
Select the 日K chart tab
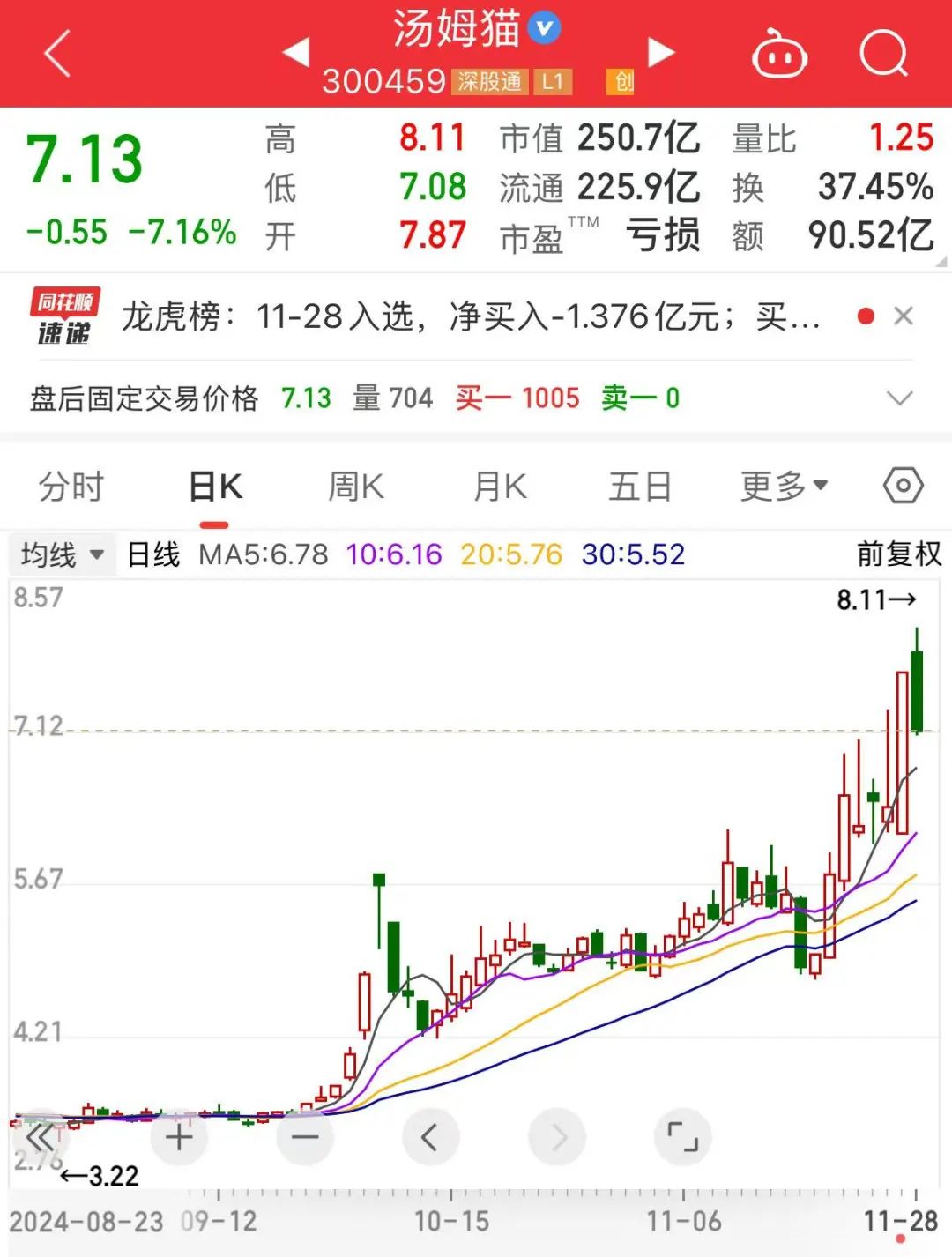pyautogui.click(x=215, y=487)
